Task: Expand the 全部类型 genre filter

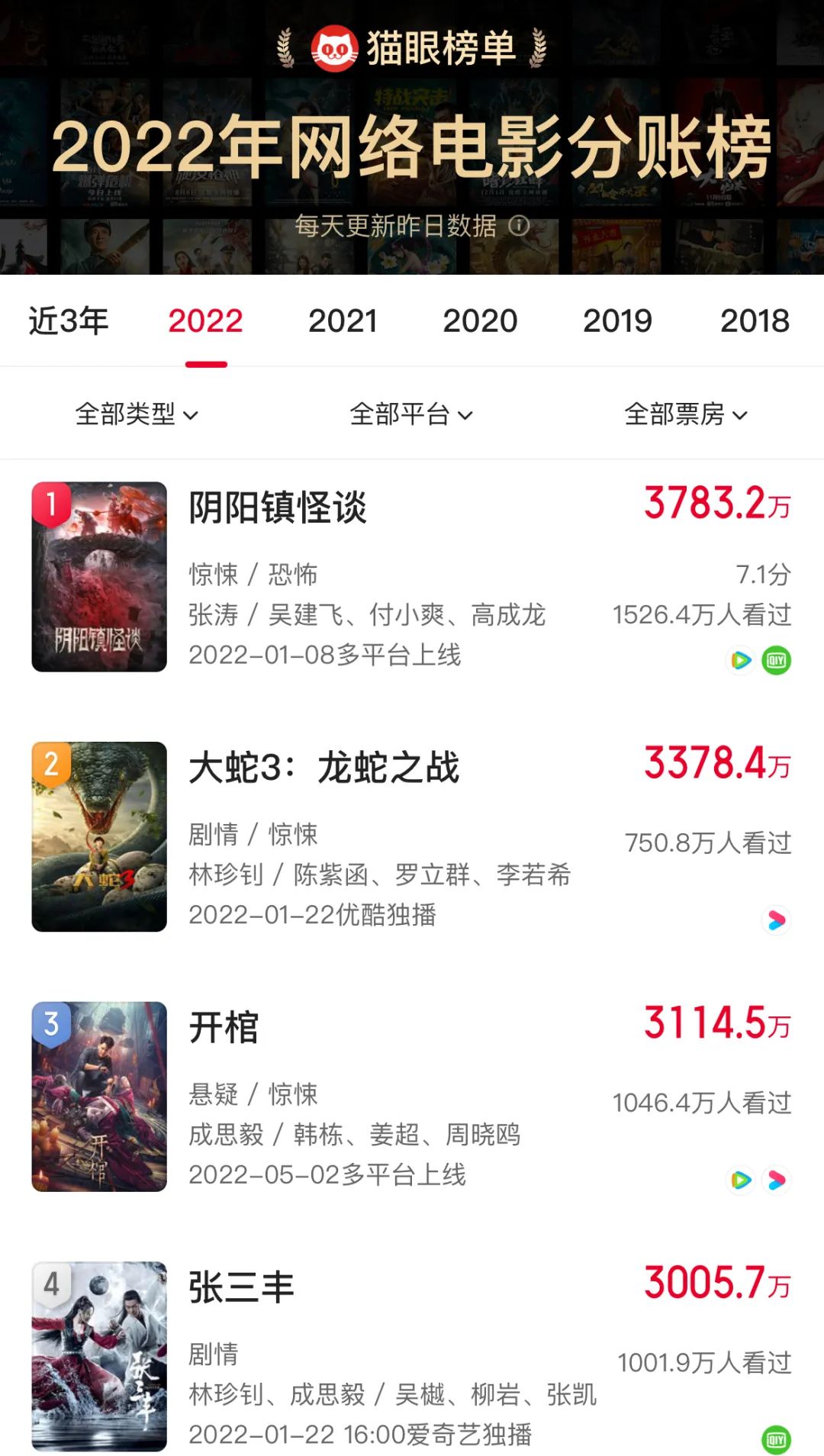Action: pyautogui.click(x=137, y=414)
